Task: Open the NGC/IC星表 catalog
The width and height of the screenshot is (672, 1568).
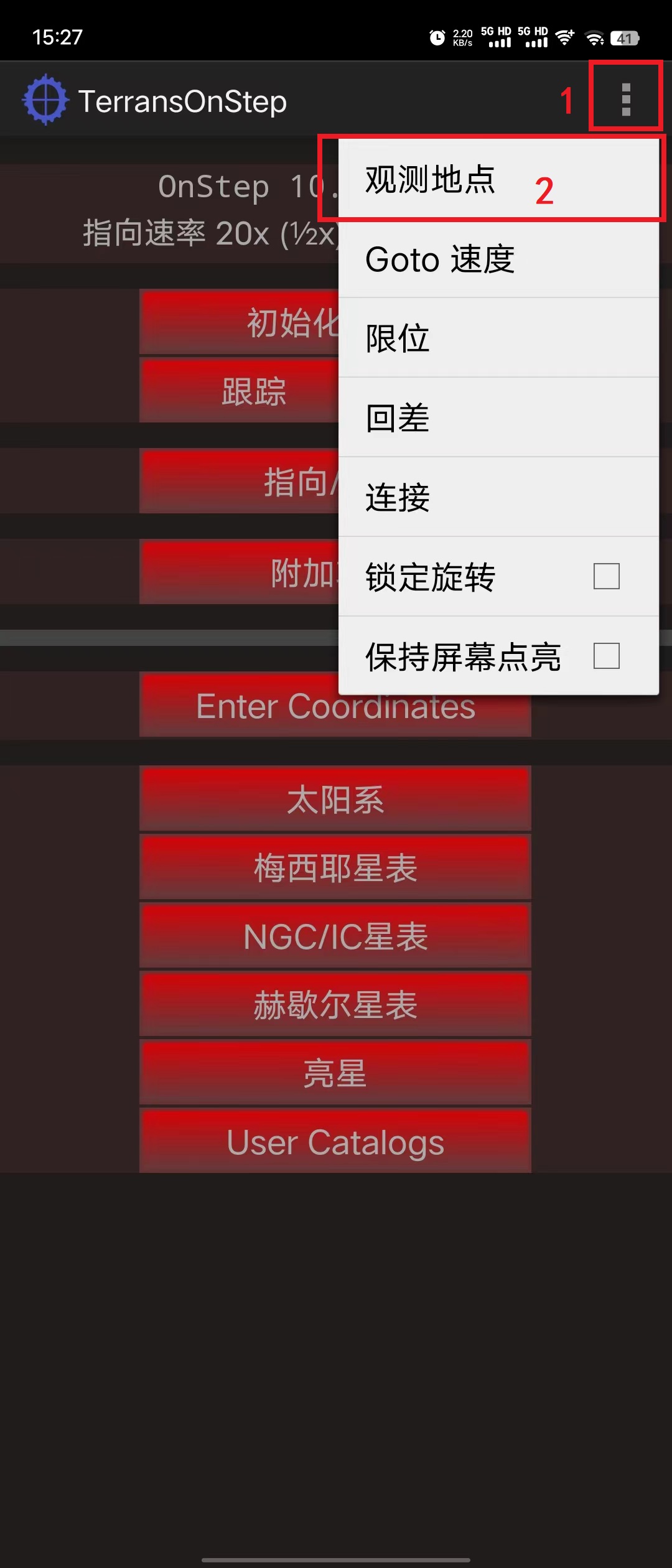Action: [x=335, y=936]
